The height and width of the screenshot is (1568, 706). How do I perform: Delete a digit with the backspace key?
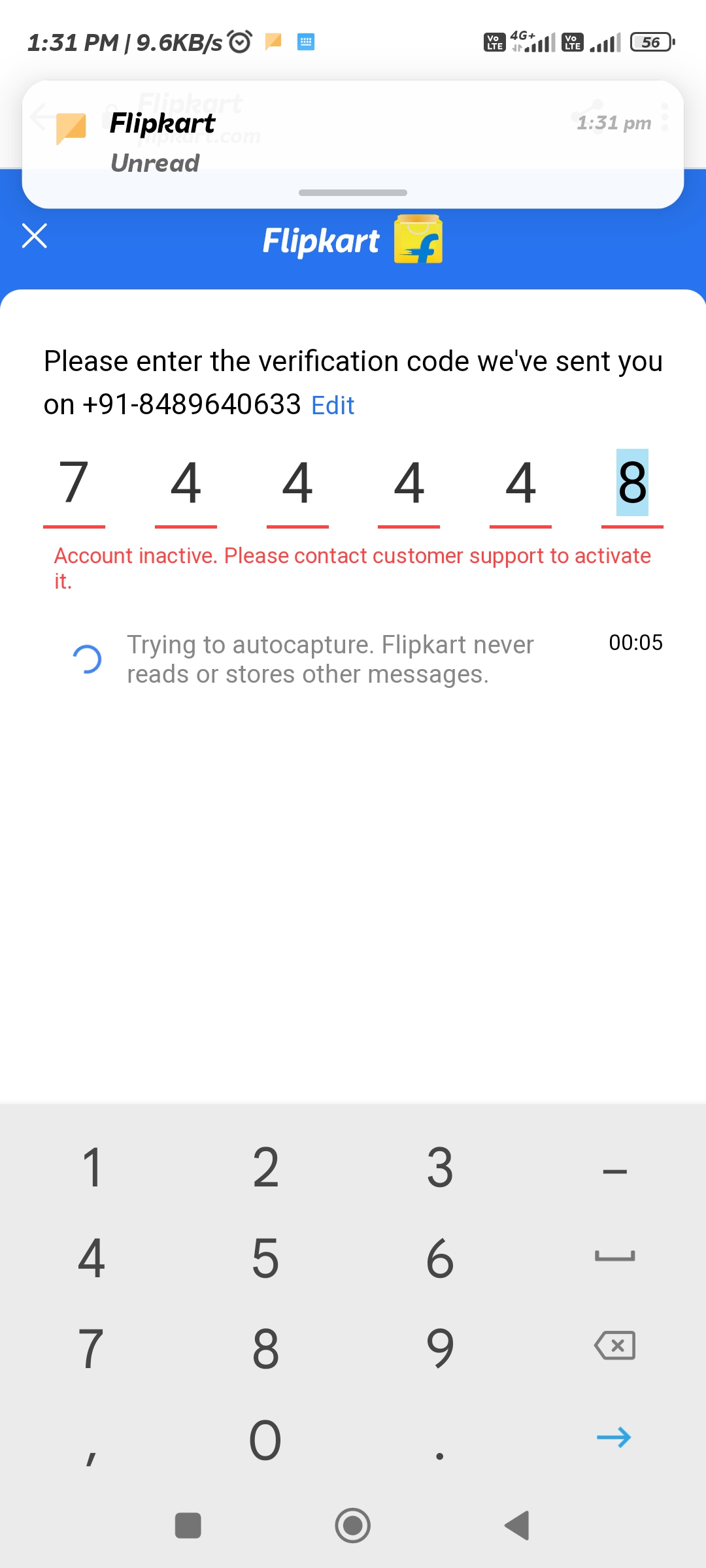614,1346
